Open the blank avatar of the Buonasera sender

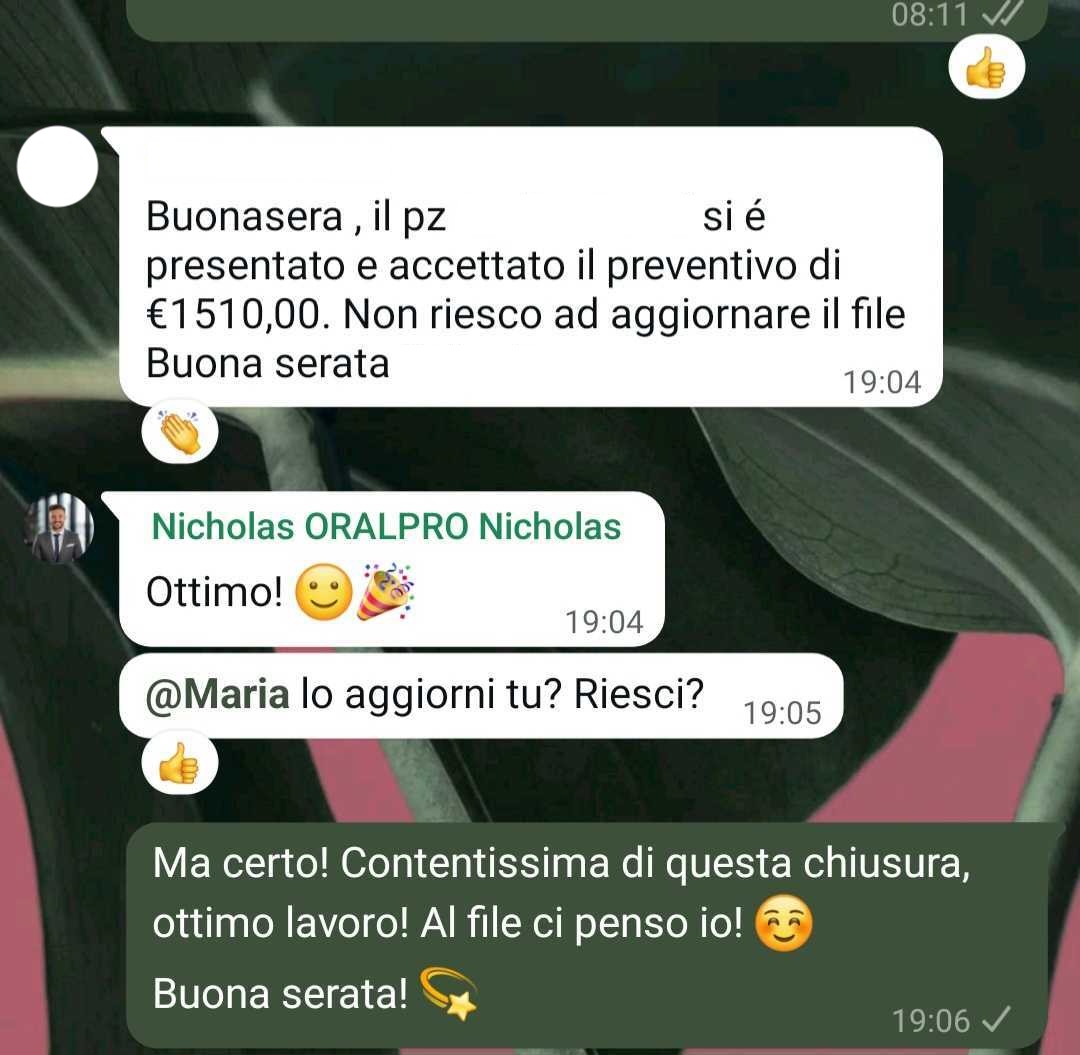pyautogui.click(x=58, y=167)
